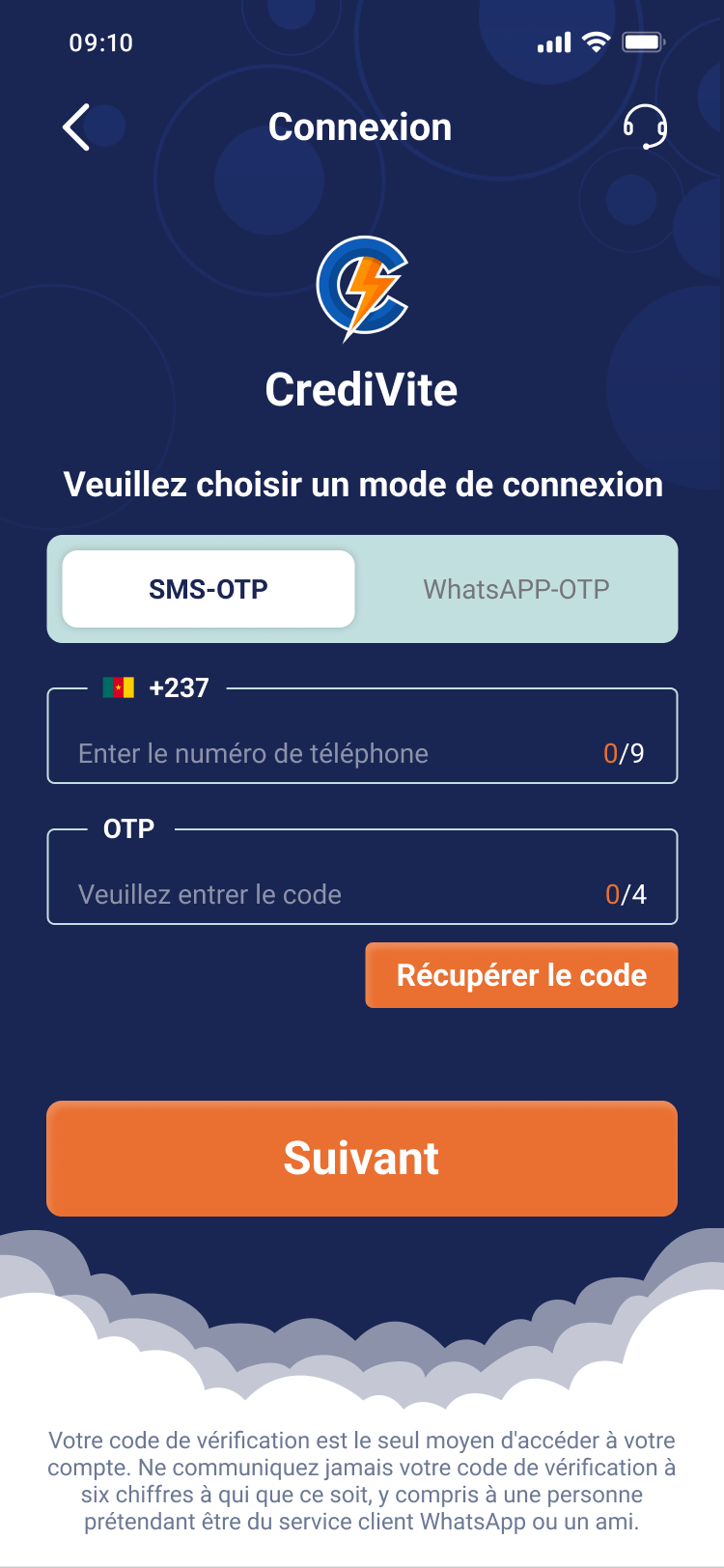Continue with the Suivant button
The height and width of the screenshot is (1568, 724).
[x=362, y=1159]
